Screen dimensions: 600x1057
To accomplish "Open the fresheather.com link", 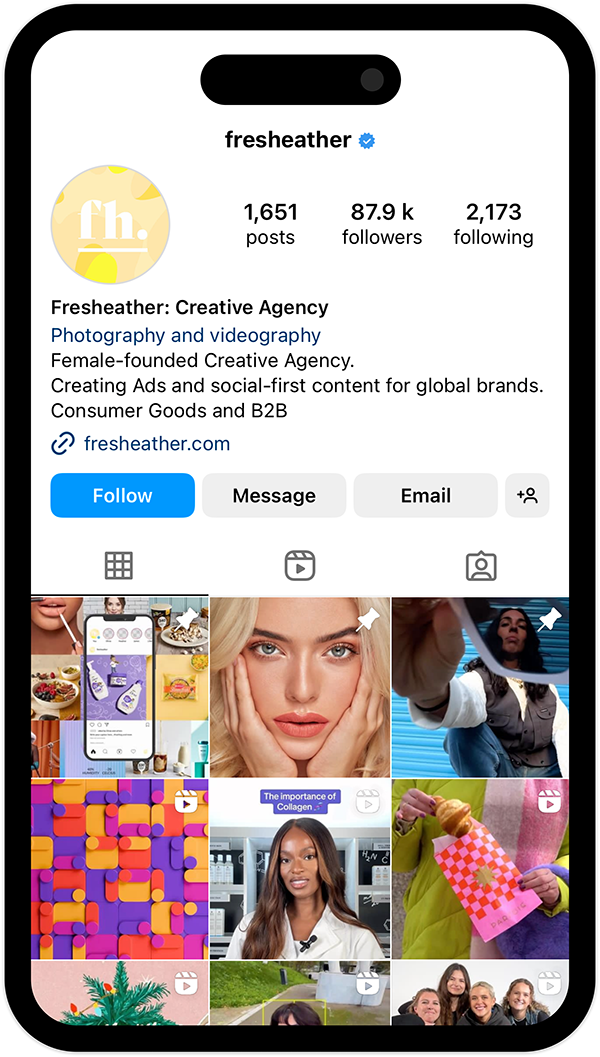I will 156,443.
